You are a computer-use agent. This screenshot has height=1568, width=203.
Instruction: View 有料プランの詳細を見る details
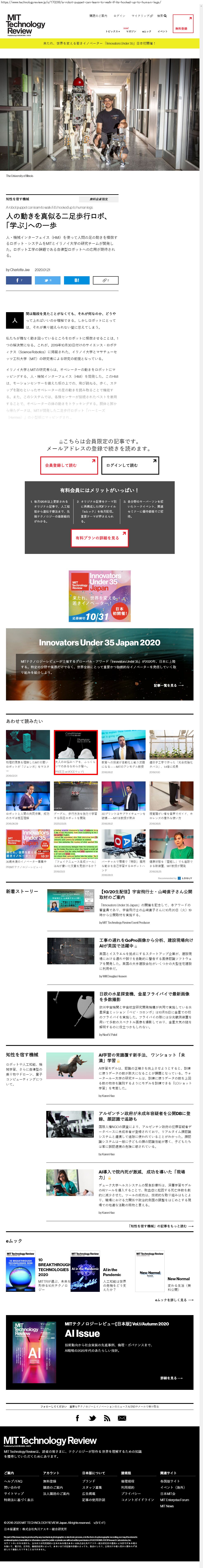point(97,537)
